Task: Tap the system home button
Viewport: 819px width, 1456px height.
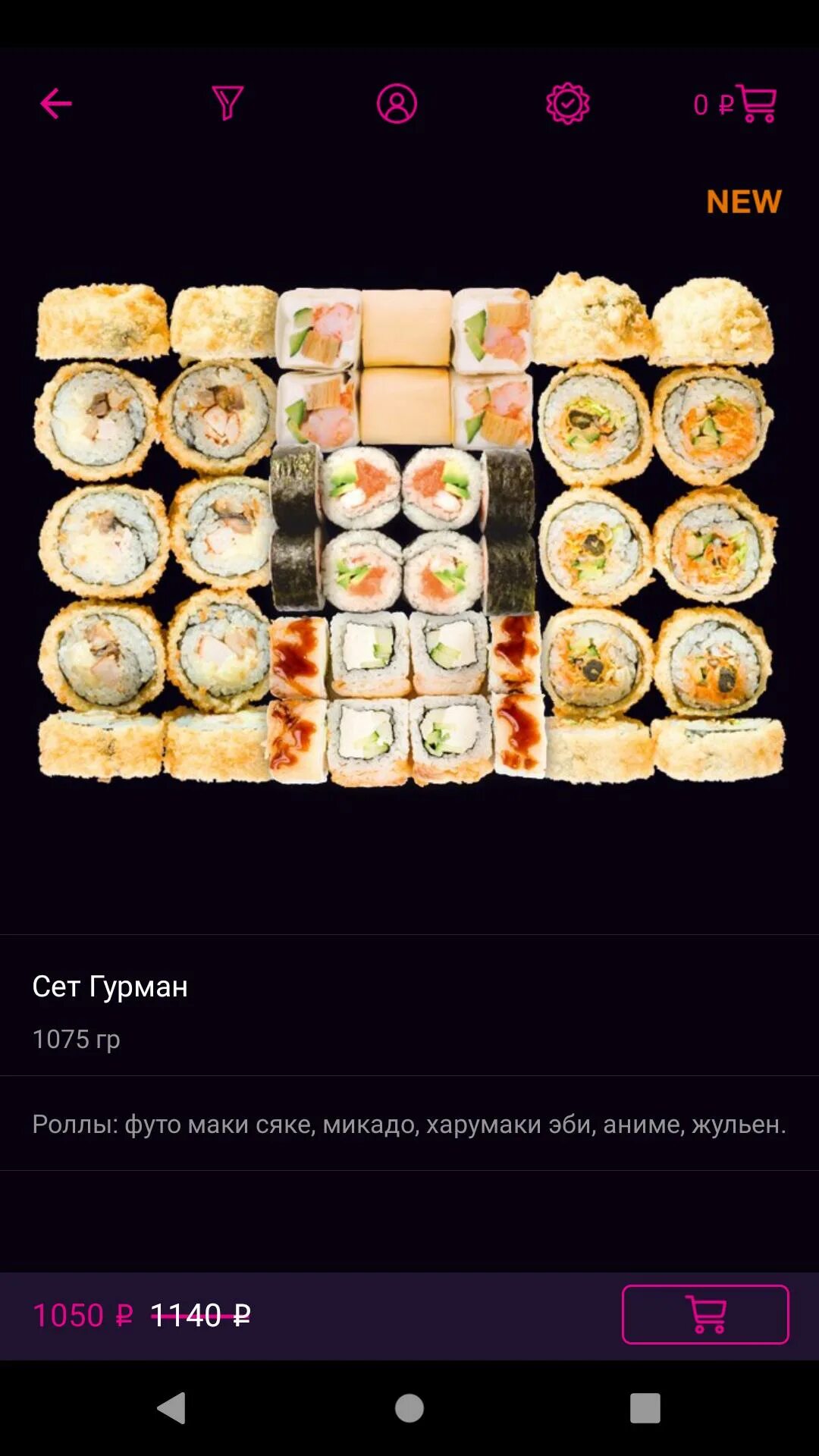Action: click(409, 1408)
